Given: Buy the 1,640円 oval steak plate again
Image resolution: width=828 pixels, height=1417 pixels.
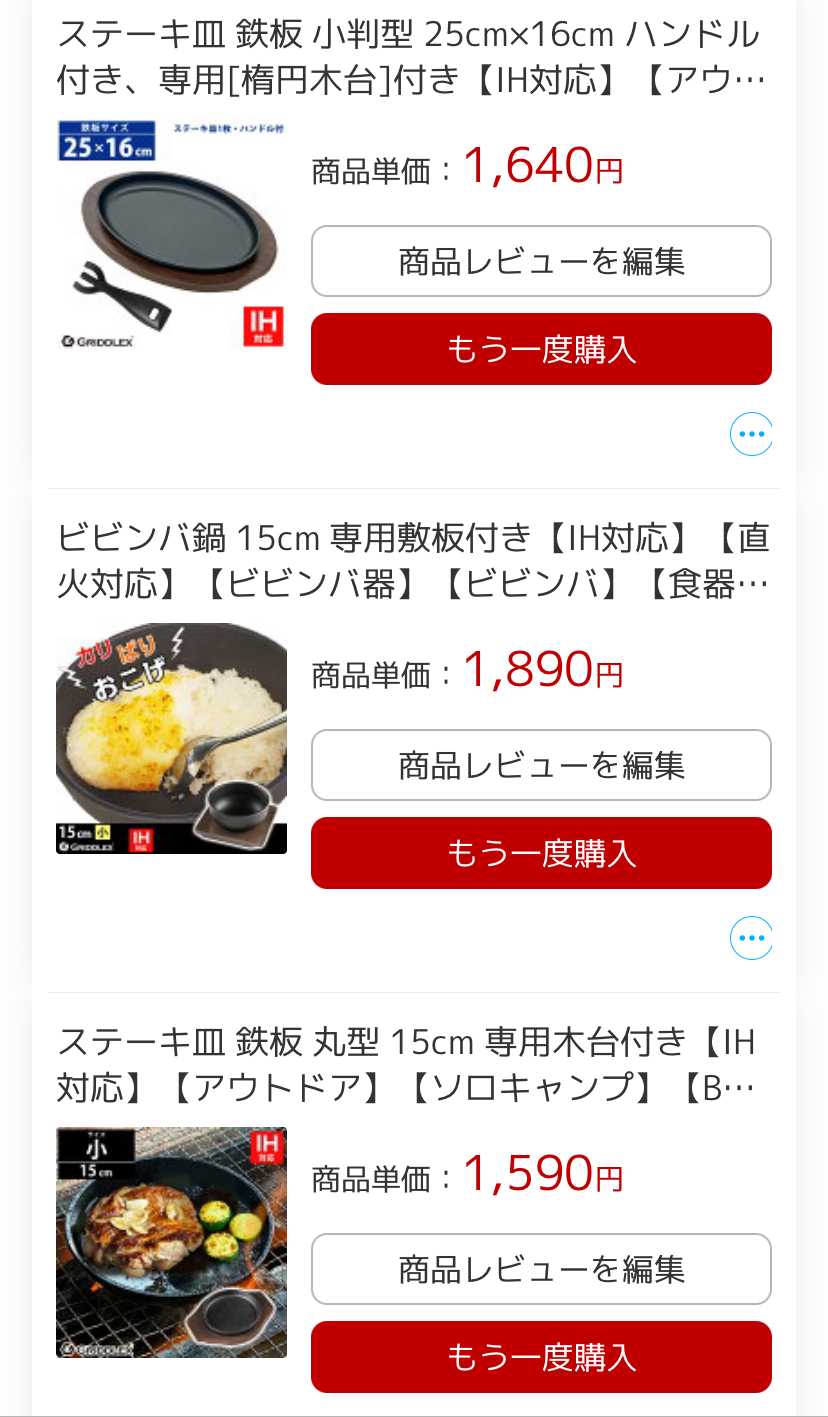Looking at the screenshot, I should (541, 349).
